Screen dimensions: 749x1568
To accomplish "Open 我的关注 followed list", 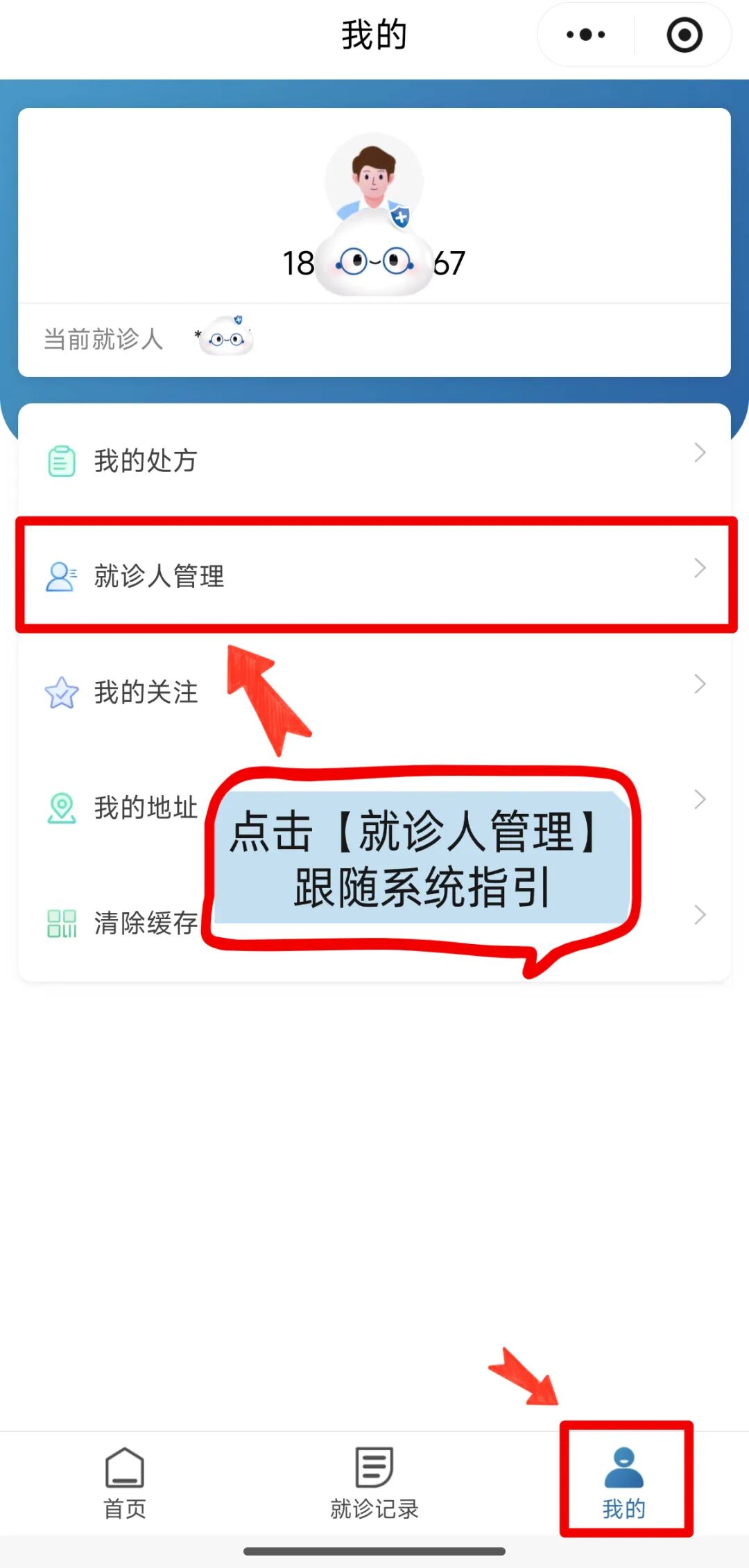I will point(146,692).
